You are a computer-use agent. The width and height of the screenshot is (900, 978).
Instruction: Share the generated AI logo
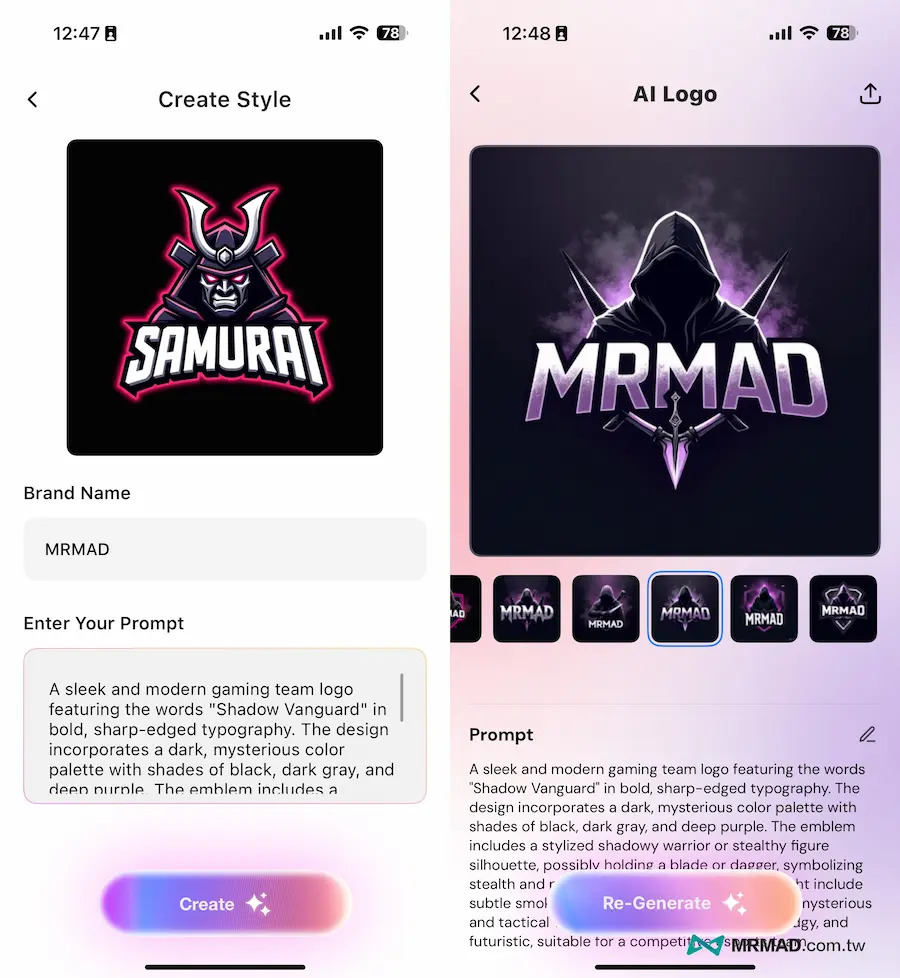pos(870,94)
